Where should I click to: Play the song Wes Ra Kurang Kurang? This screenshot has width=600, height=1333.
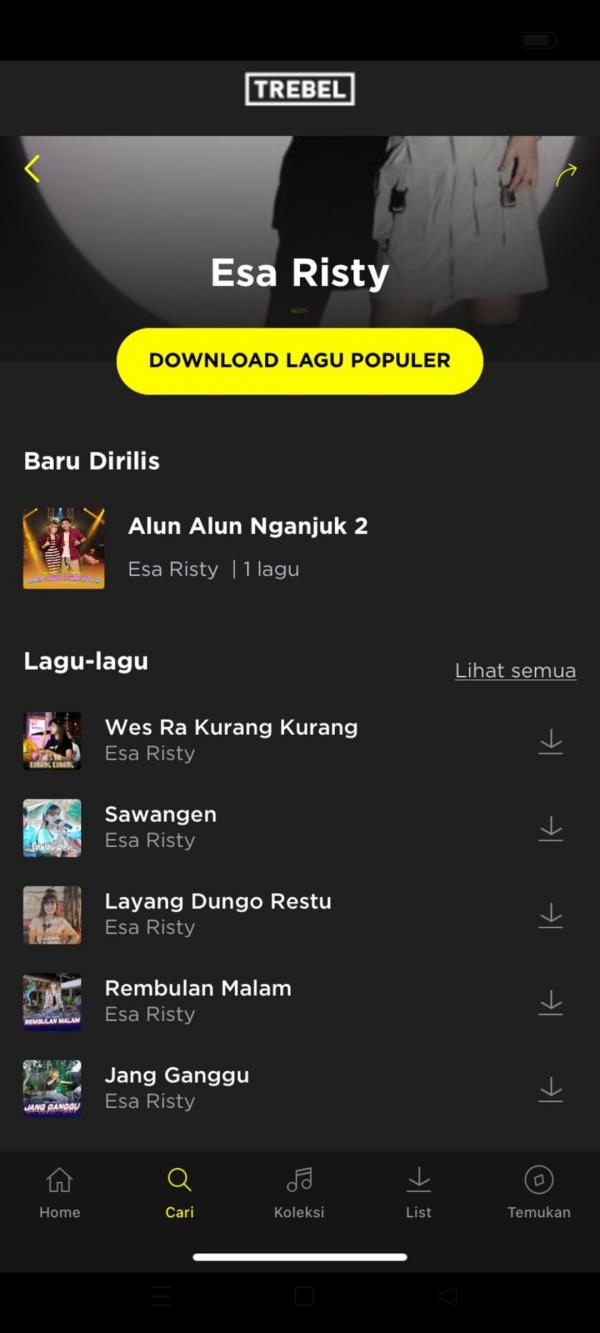pos(231,728)
